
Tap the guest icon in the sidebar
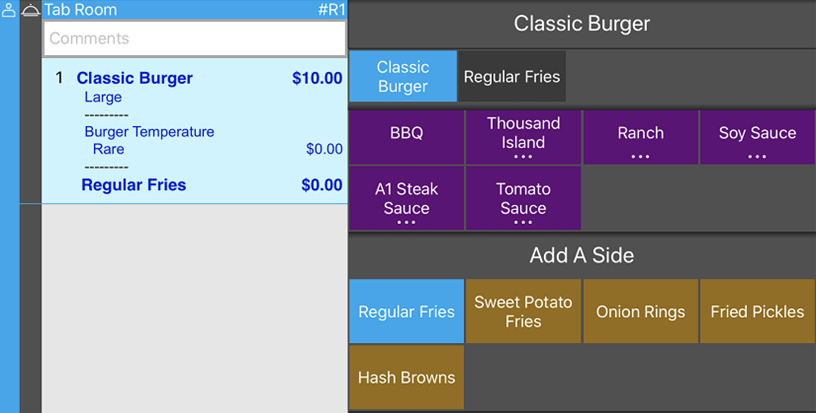point(9,10)
